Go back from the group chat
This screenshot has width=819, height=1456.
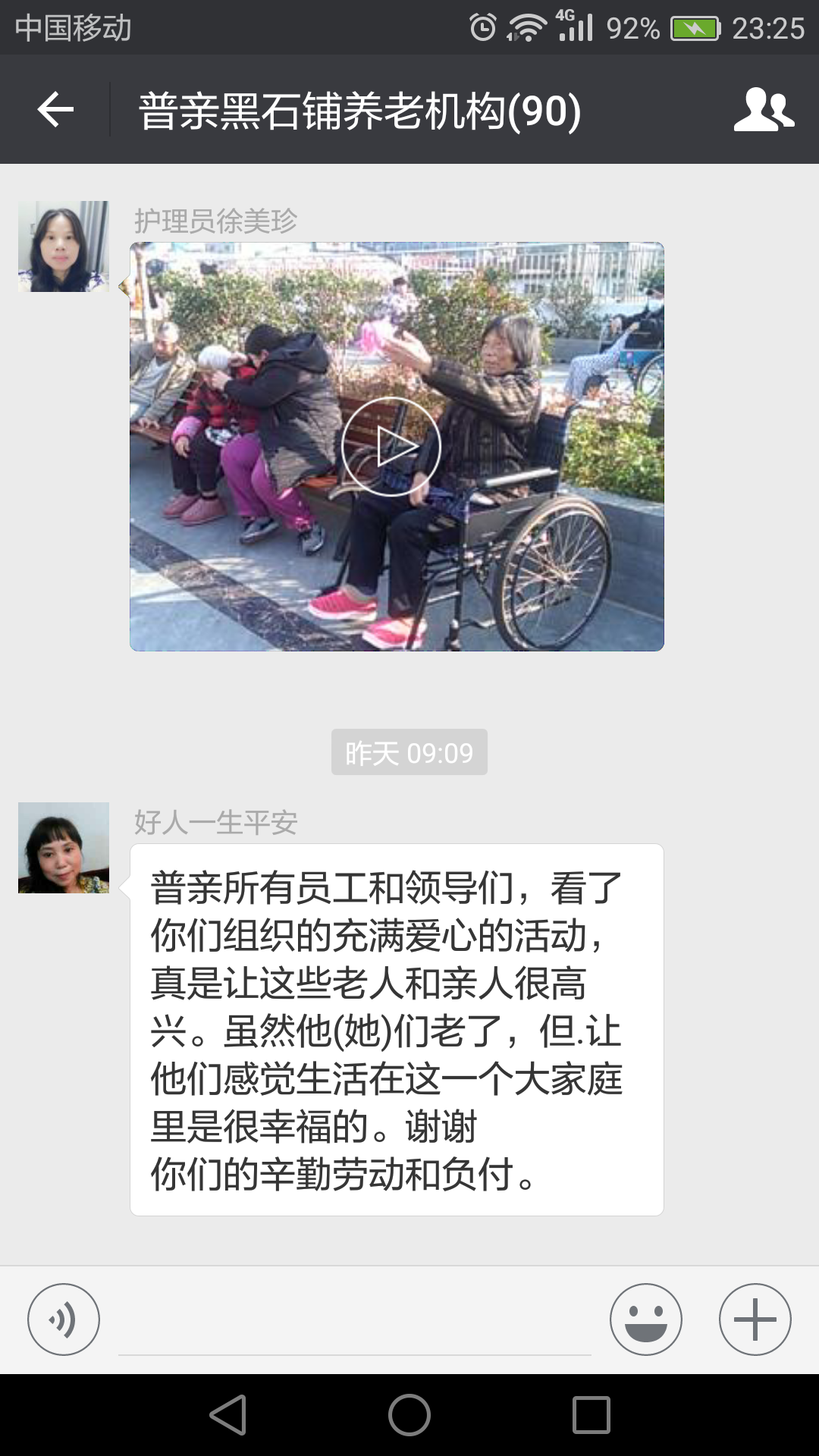pos(55,110)
